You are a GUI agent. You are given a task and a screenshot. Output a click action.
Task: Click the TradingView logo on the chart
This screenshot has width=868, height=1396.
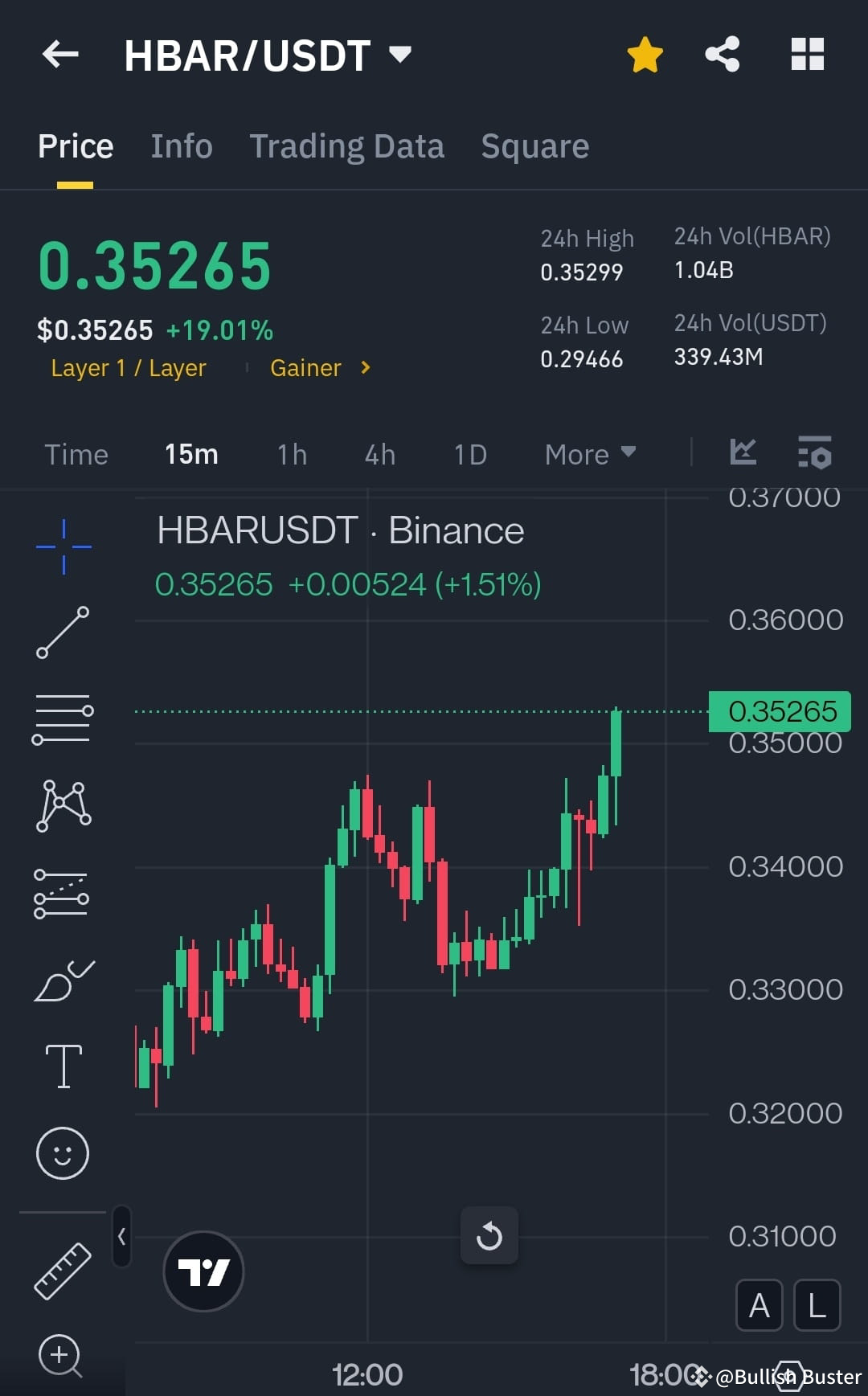tap(203, 1272)
